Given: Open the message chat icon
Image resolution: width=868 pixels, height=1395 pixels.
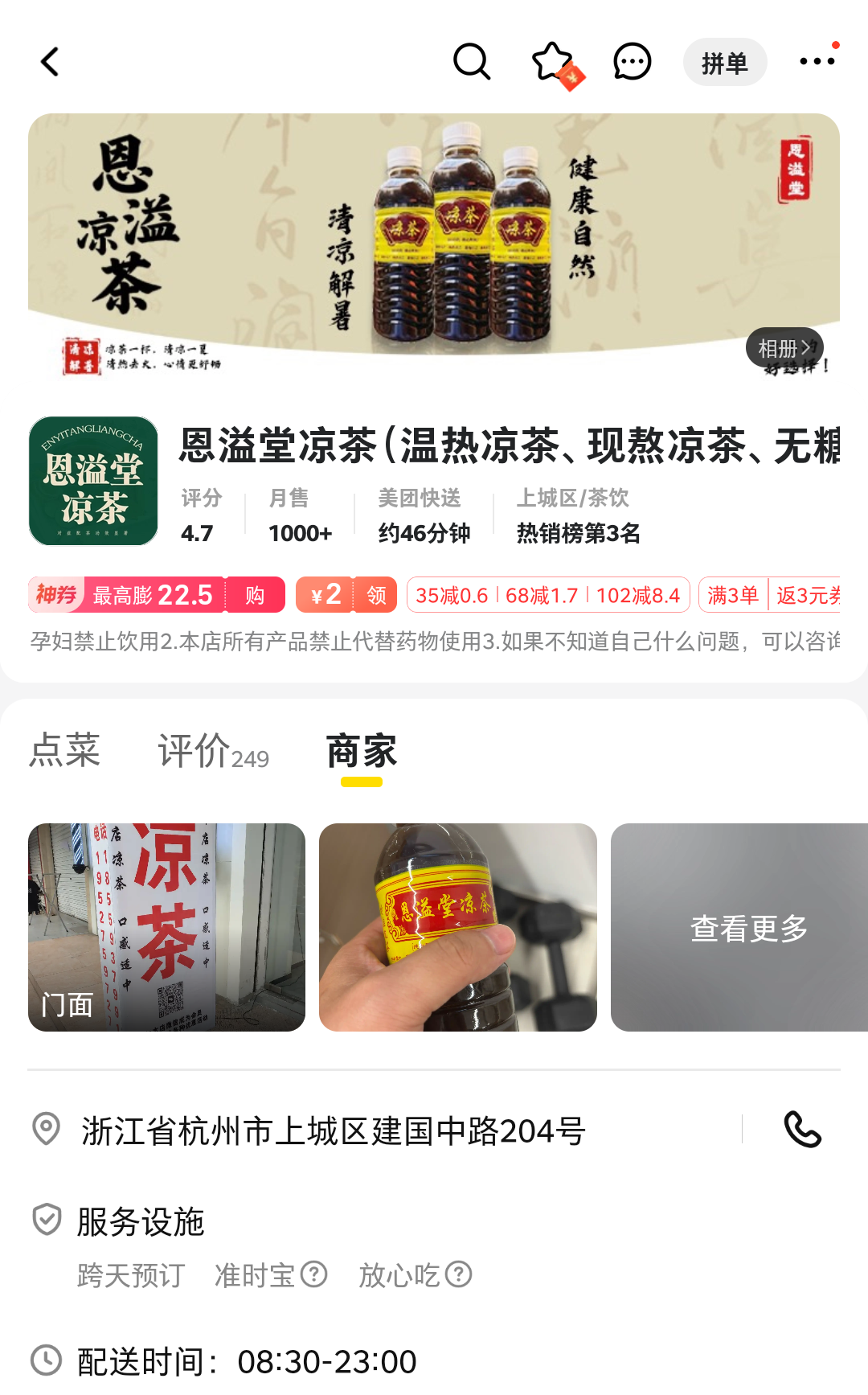Looking at the screenshot, I should pos(633,62).
